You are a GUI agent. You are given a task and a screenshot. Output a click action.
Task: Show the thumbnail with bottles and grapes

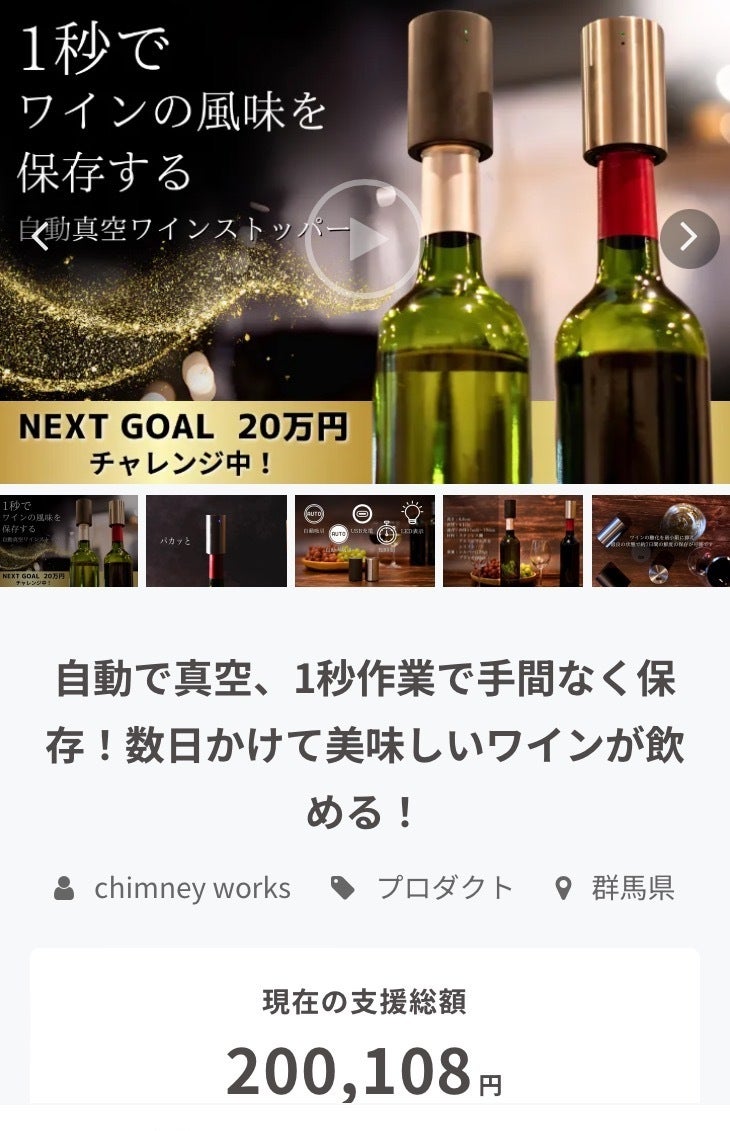coord(513,541)
